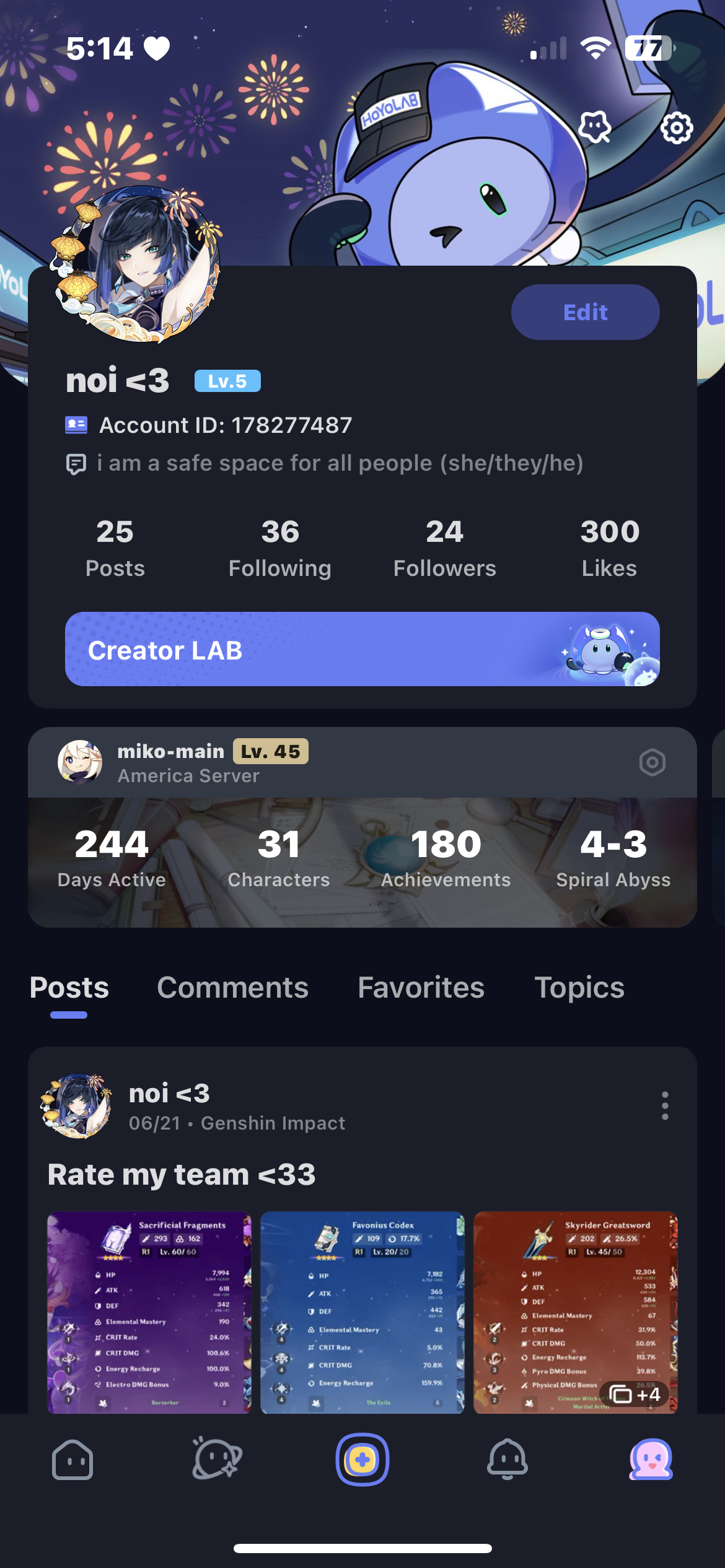Switch to the Comments tab
This screenshot has width=725, height=1568.
232,988
